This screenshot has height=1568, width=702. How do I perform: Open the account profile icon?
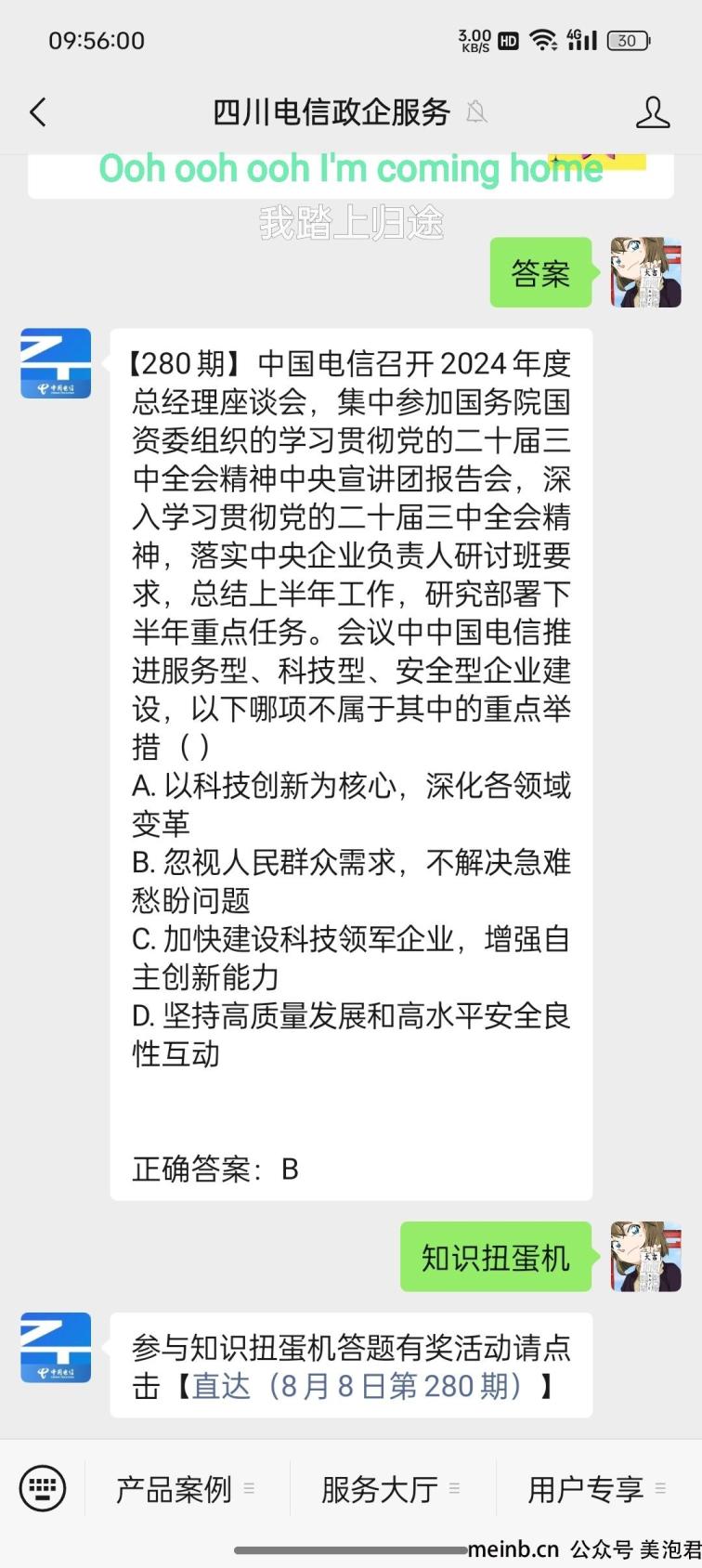(x=653, y=113)
